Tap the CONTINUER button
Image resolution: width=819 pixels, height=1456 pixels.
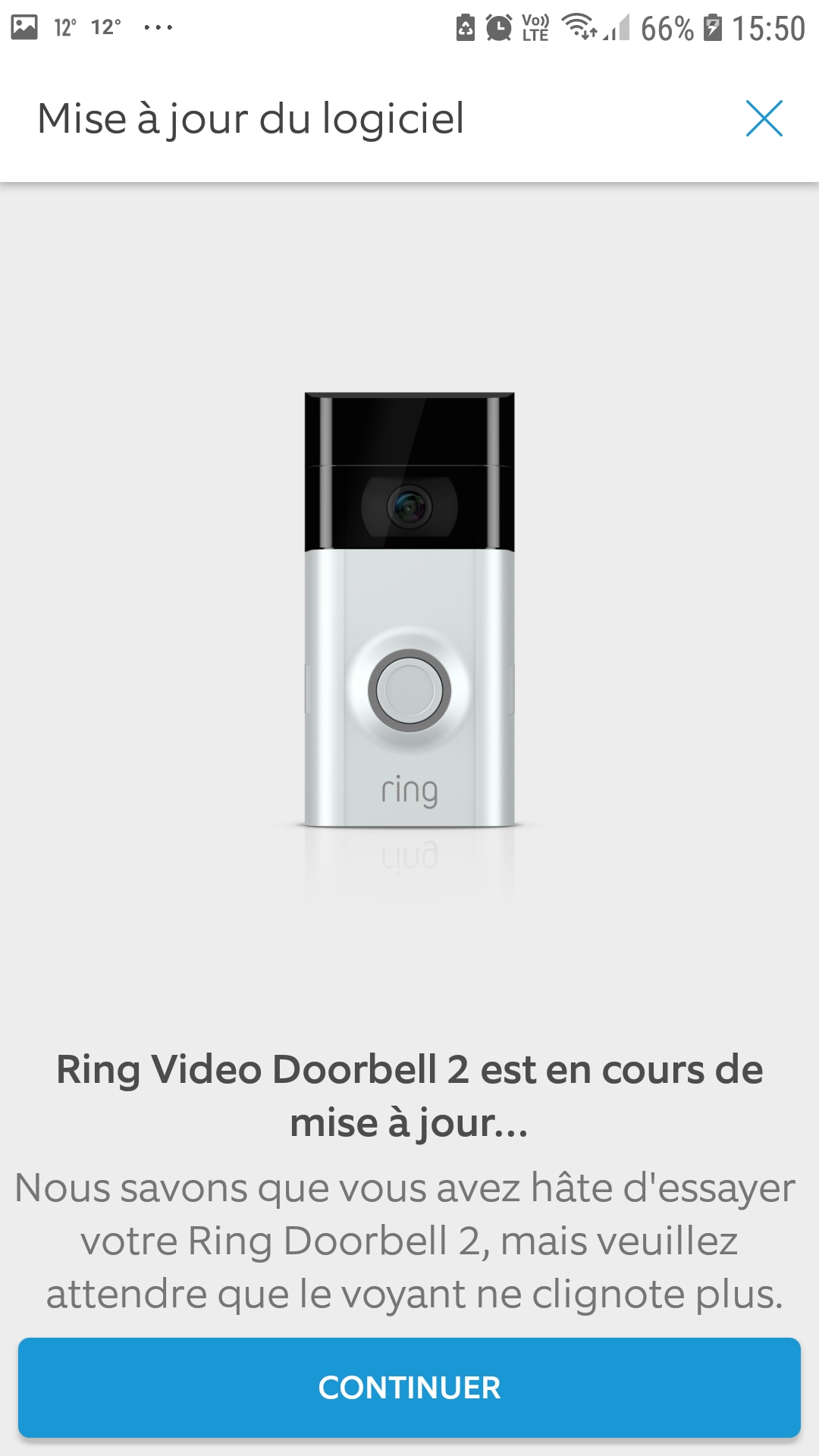[409, 1388]
